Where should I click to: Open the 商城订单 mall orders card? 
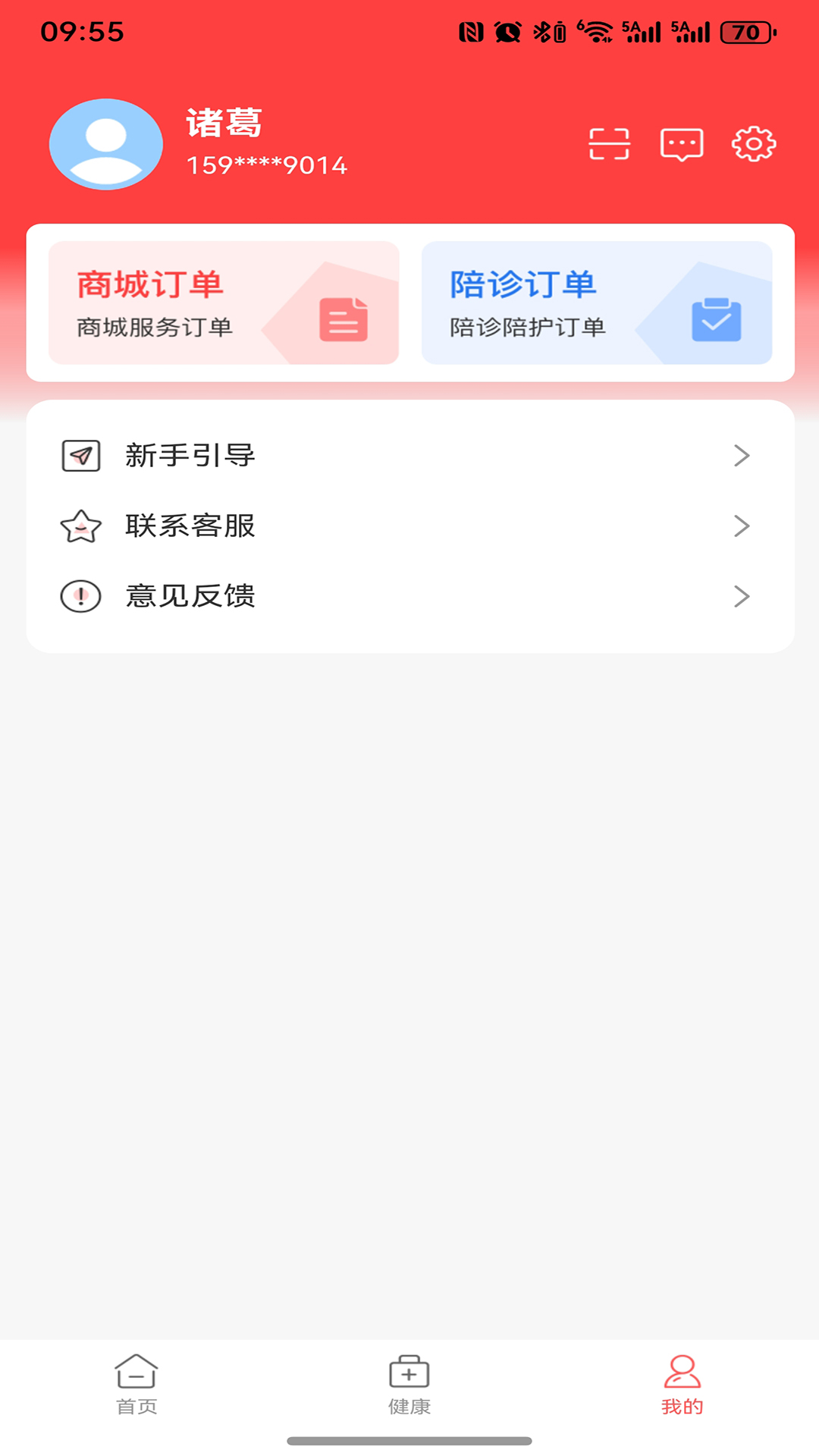pos(222,303)
